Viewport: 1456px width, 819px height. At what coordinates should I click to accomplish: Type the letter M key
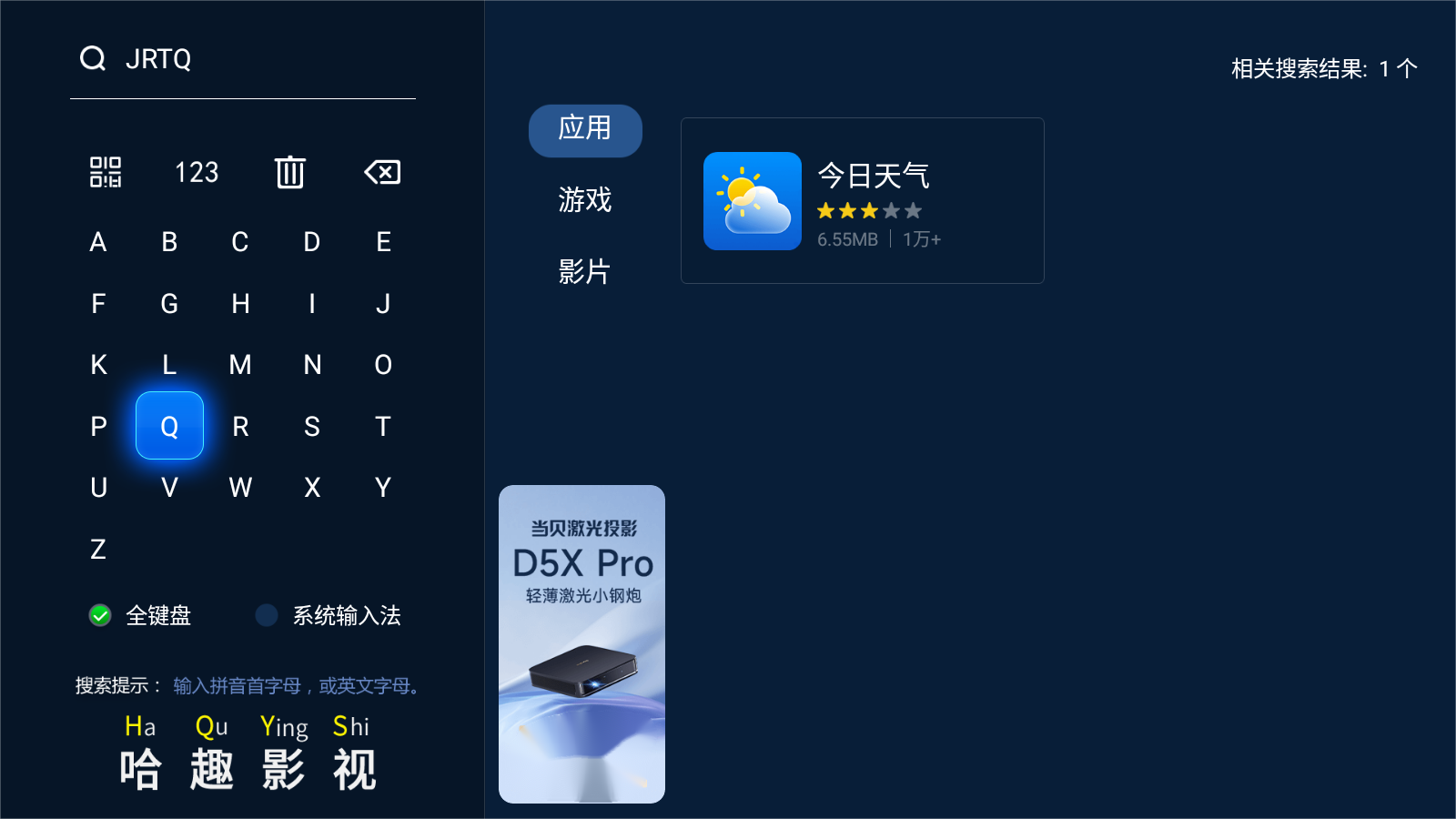pyautogui.click(x=240, y=365)
